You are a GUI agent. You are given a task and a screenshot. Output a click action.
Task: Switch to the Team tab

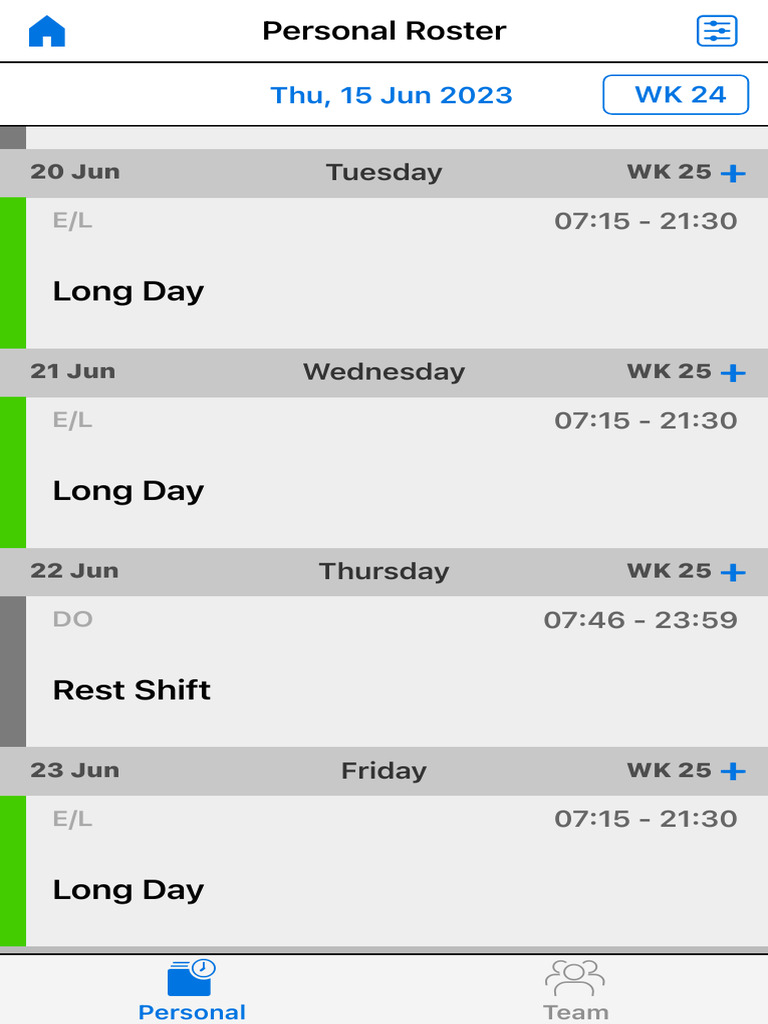point(575,990)
